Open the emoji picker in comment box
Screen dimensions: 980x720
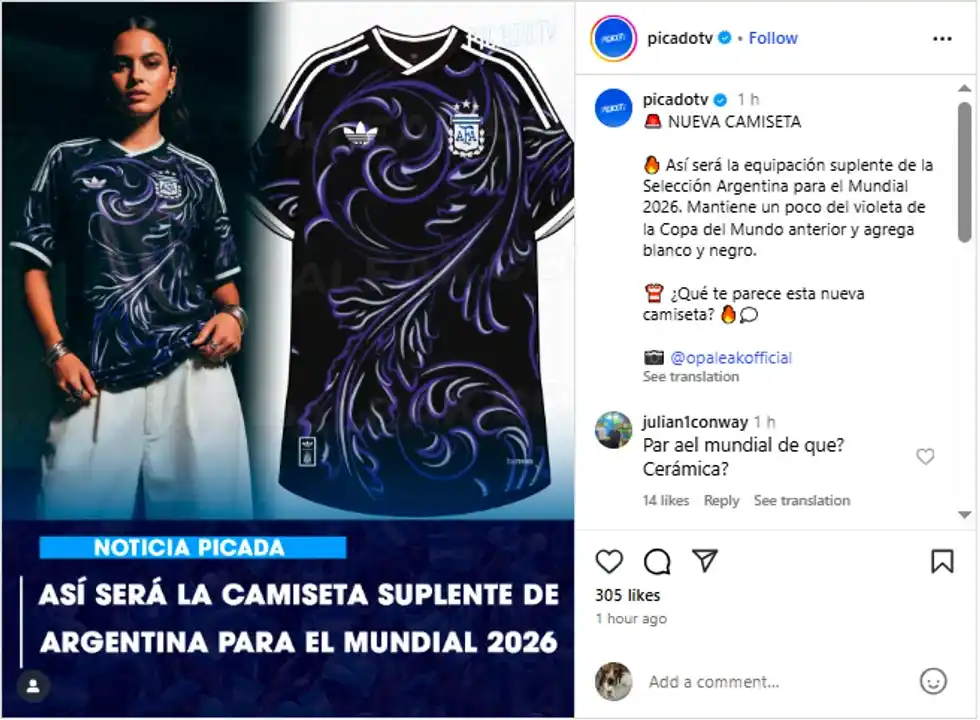click(x=932, y=682)
